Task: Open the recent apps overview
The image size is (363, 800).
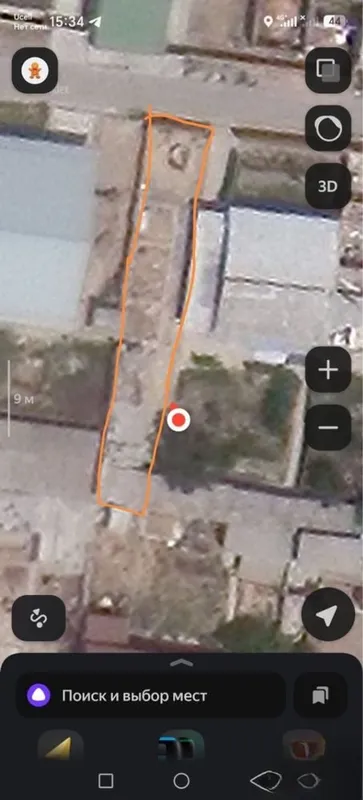Action: (x=106, y=781)
